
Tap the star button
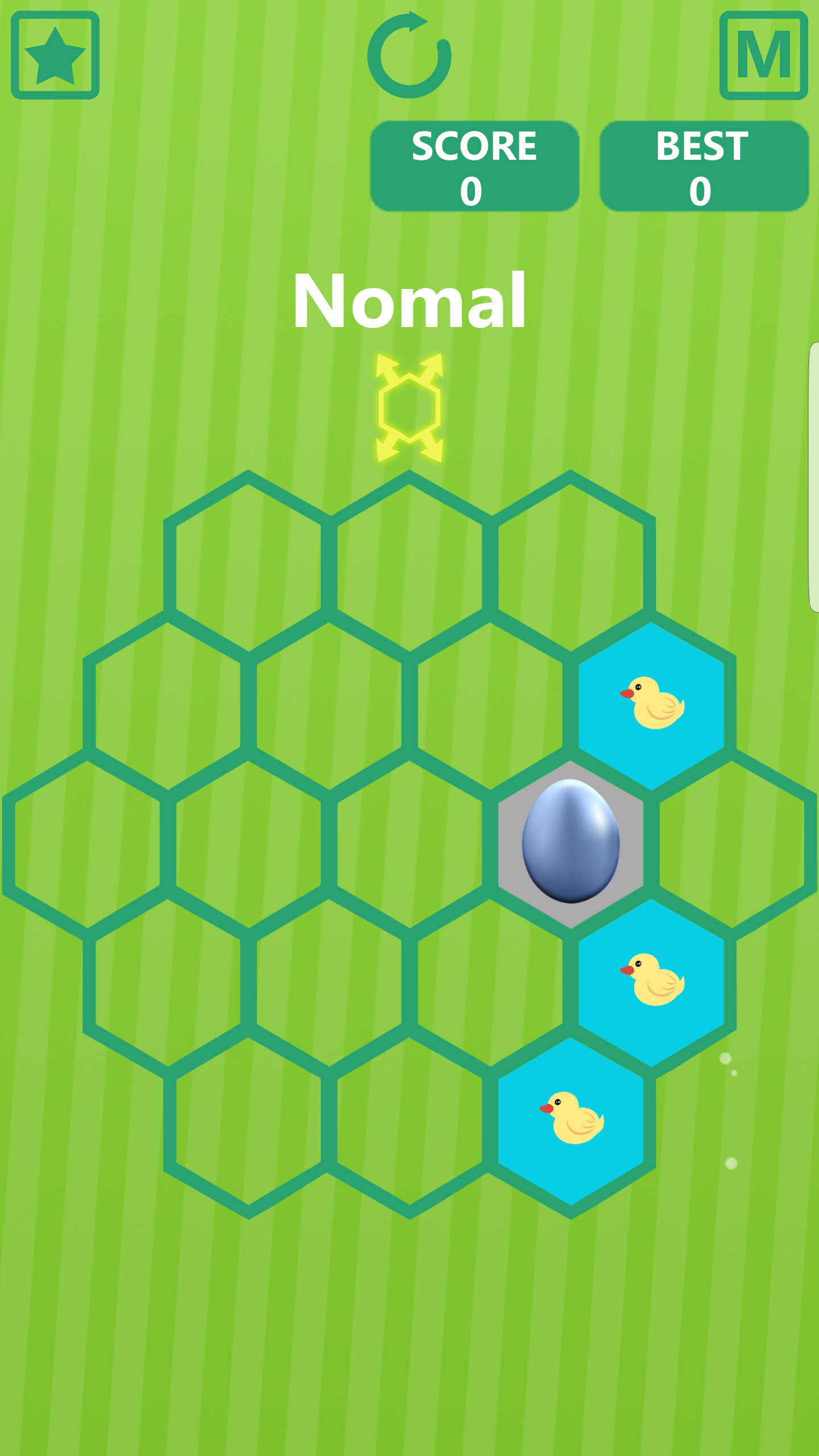55,55
